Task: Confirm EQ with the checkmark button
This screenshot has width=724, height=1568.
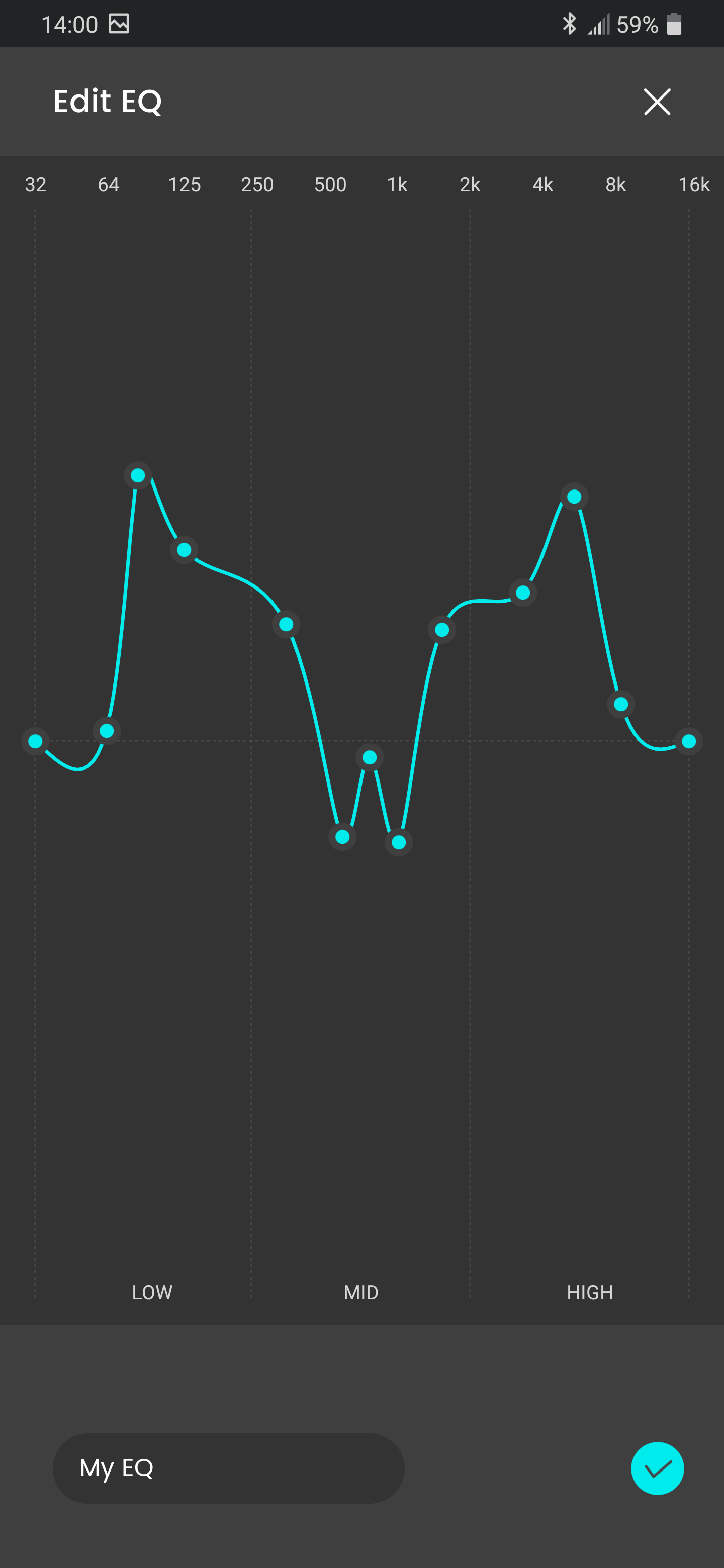Action: pos(657,1468)
